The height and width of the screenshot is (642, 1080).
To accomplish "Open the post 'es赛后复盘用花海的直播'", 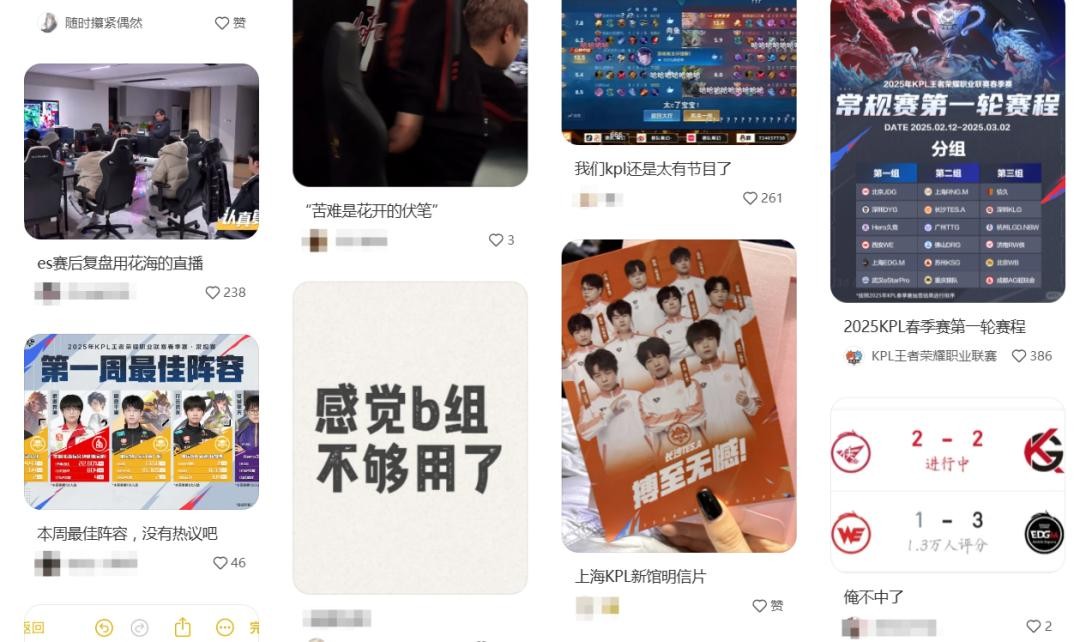I will 141,152.
